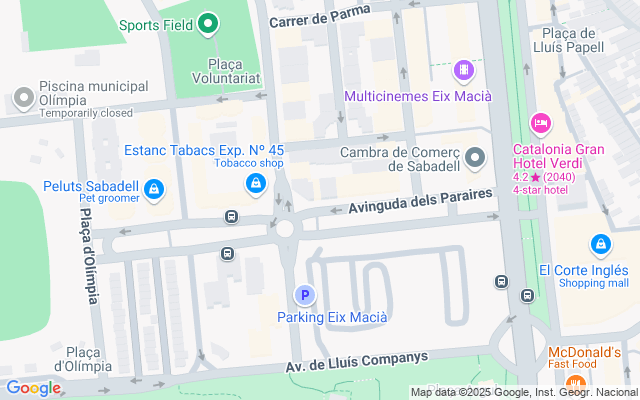Viewport: 640px width, 400px height.
Task: Select the Multicinemes Eix Macià marker
Action: click(x=462, y=71)
